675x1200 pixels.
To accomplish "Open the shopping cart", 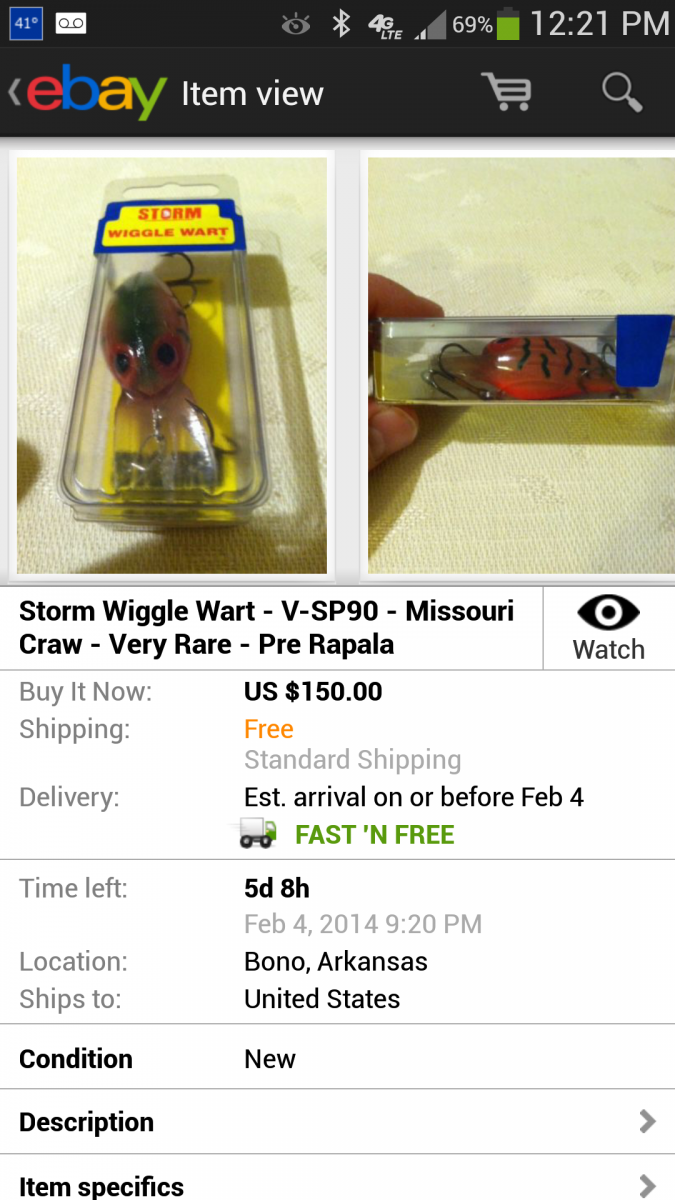I will (x=506, y=92).
